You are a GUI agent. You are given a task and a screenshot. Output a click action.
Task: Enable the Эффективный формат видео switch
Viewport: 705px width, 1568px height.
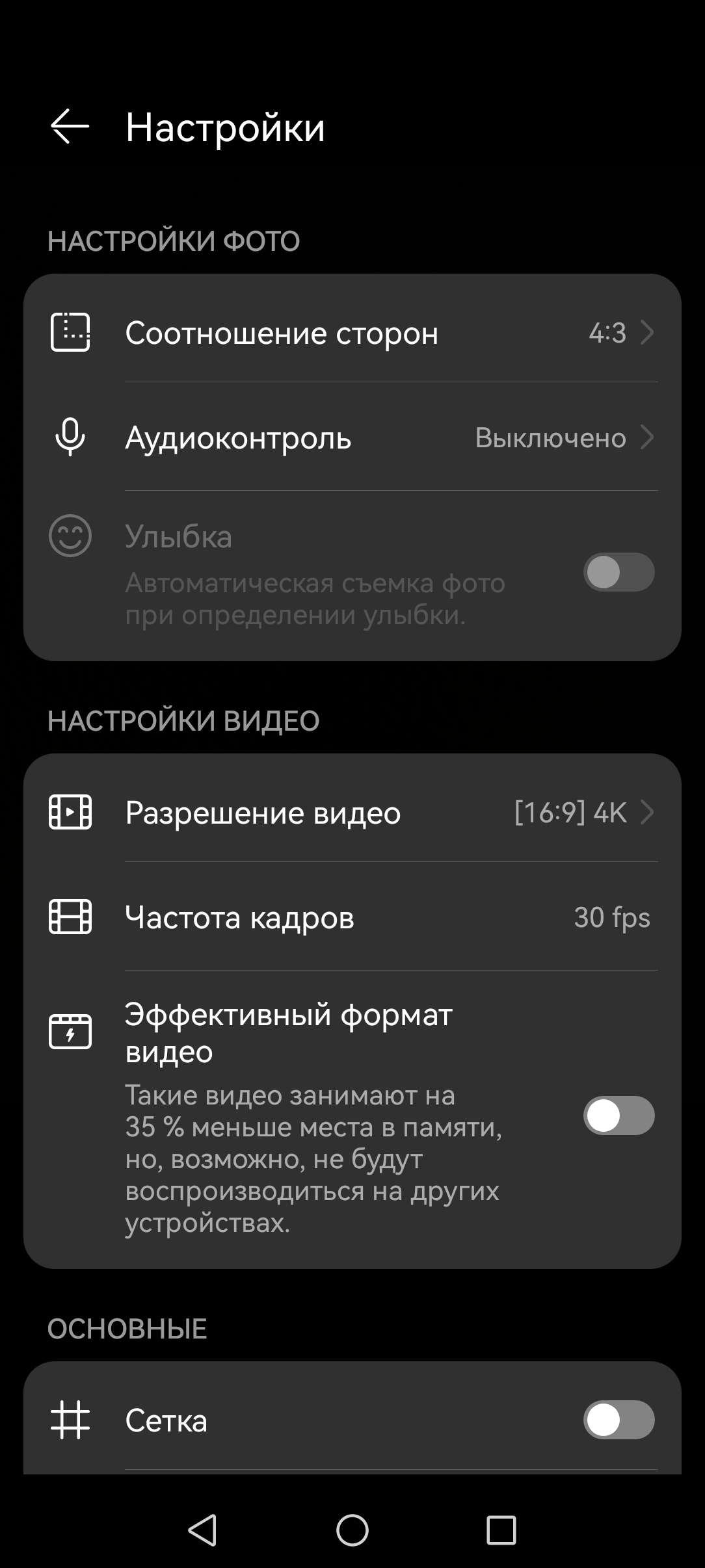click(618, 1116)
